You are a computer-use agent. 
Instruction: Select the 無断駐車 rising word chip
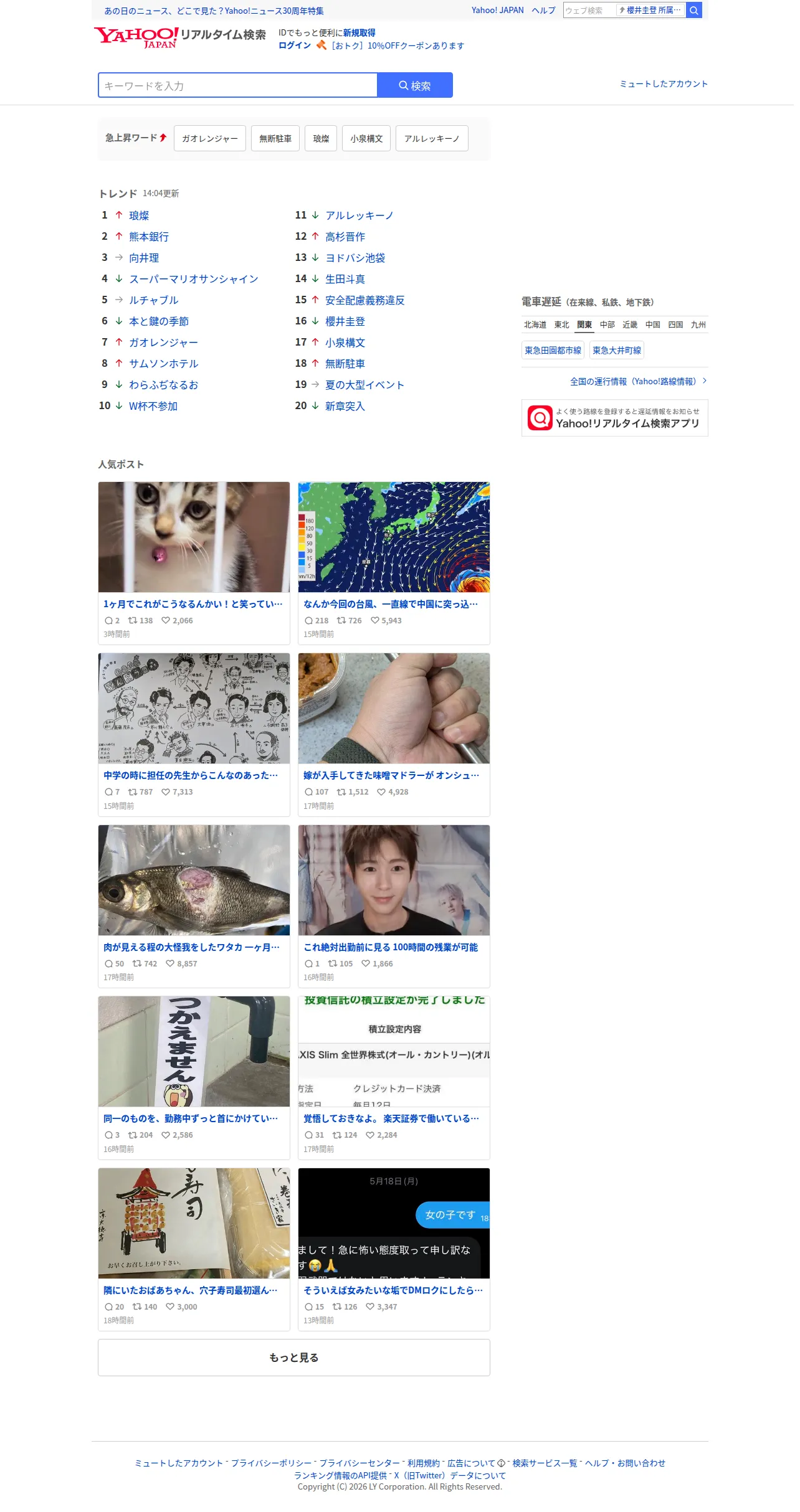point(275,138)
